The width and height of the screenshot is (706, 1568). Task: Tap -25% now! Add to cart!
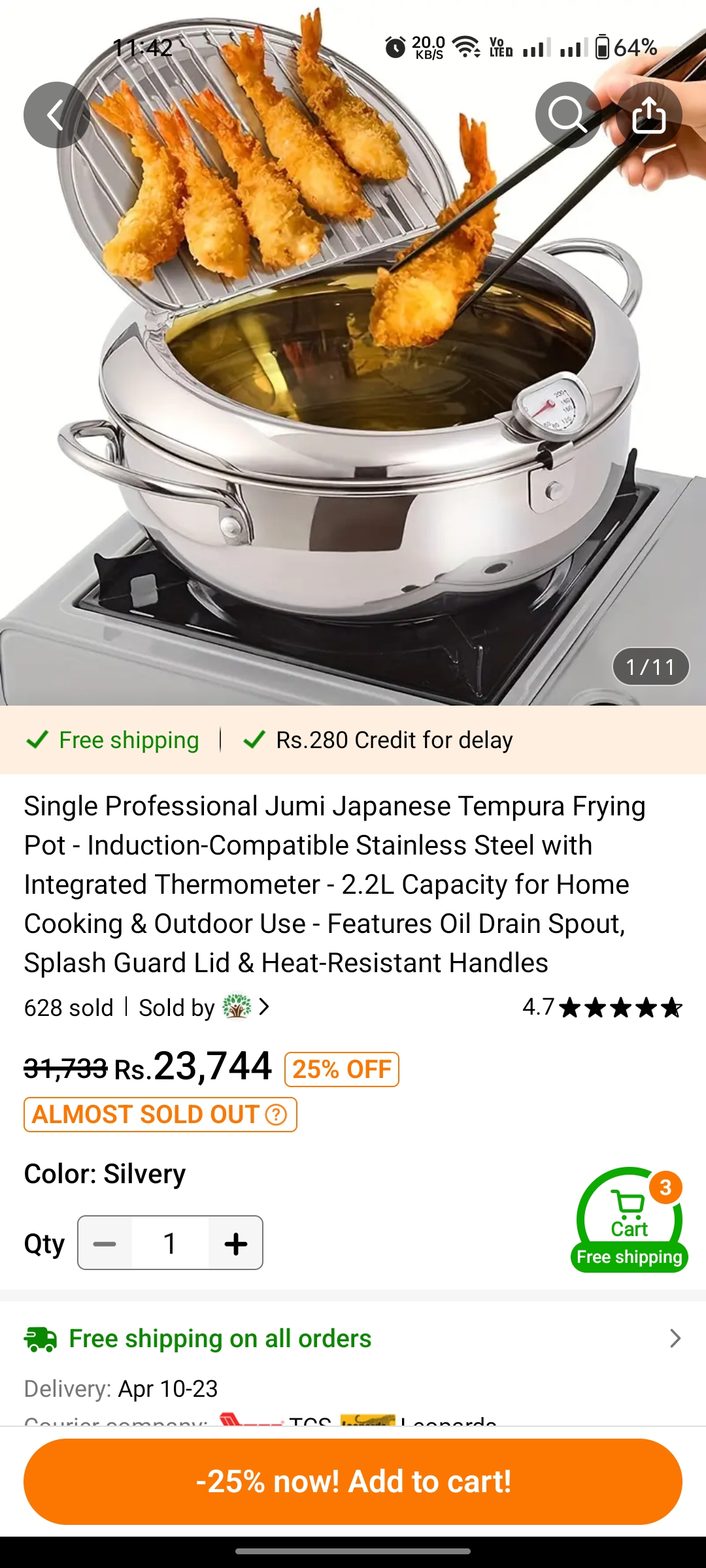pyautogui.click(x=353, y=1482)
